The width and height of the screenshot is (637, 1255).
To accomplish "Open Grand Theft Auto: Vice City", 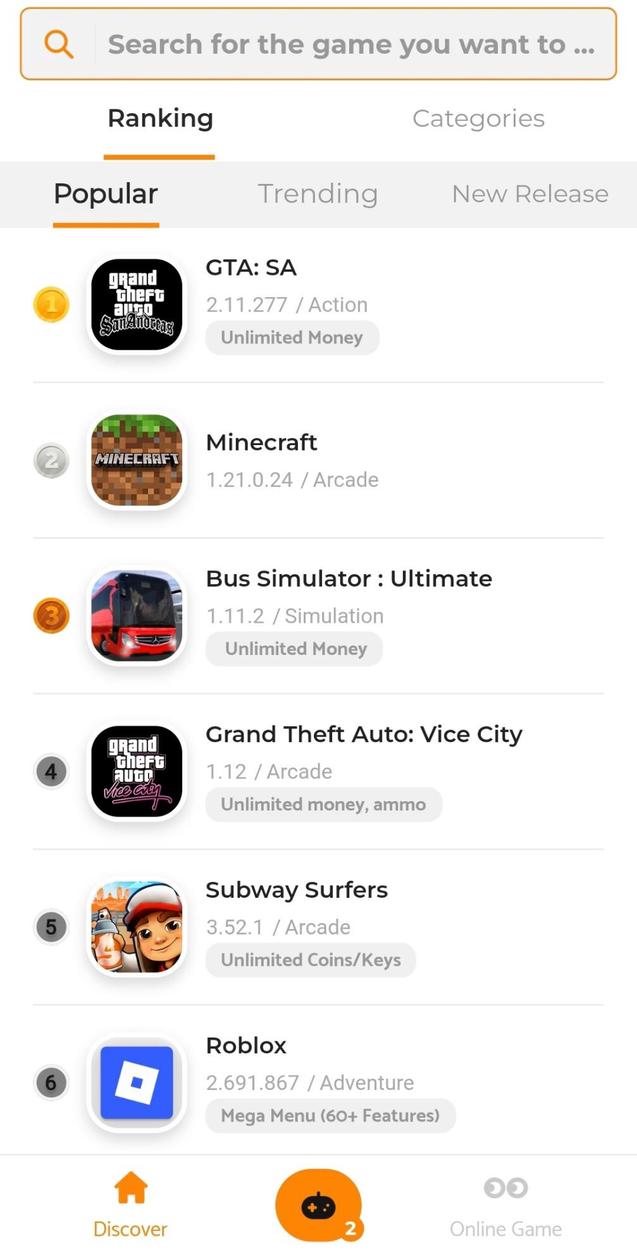I will tap(363, 735).
